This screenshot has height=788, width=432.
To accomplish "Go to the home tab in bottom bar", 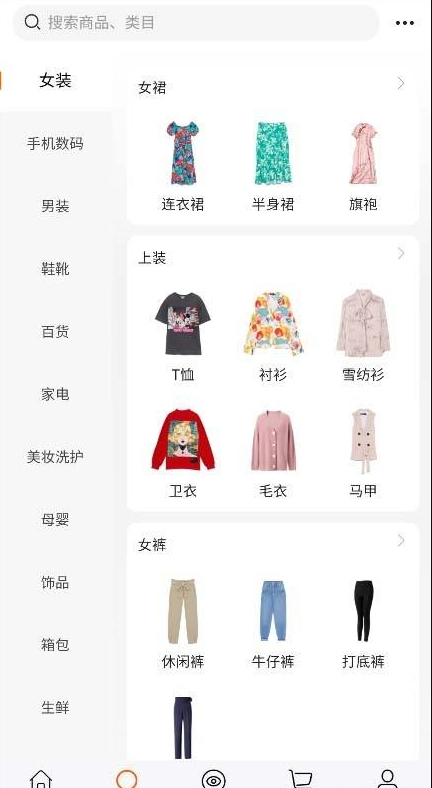I will [41, 778].
